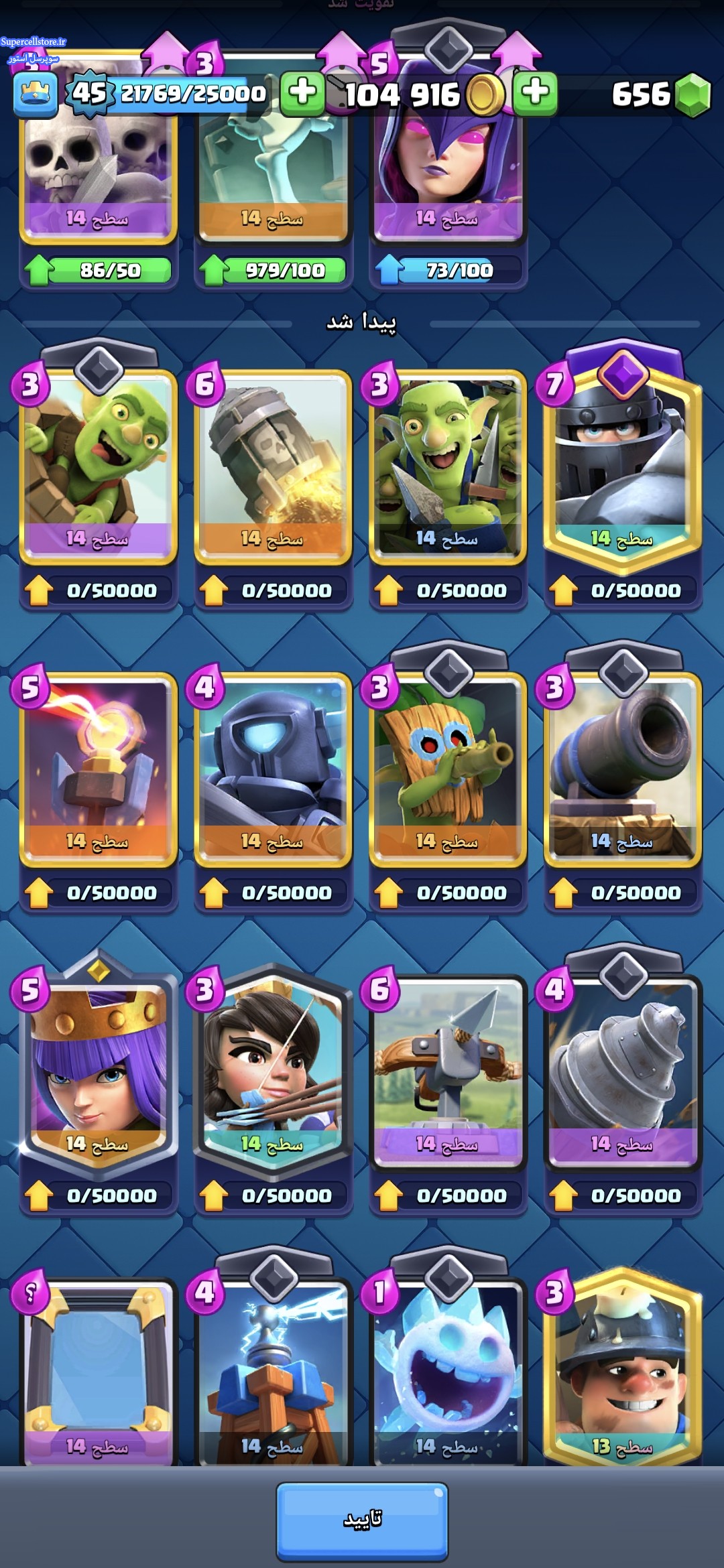The height and width of the screenshot is (1568, 724).
Task: Add gold with the plus next to coins
Action: tap(534, 93)
